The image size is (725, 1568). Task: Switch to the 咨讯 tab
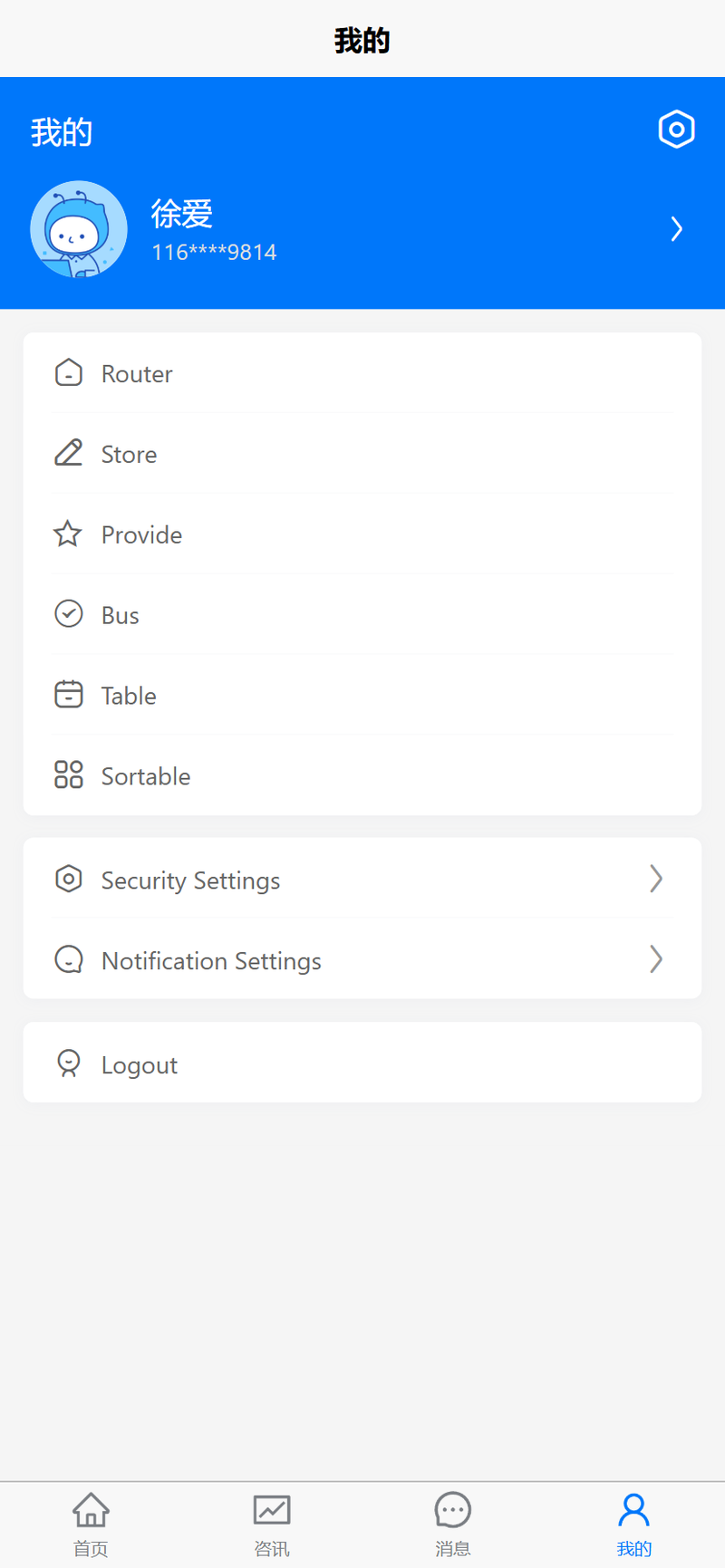tap(272, 1525)
